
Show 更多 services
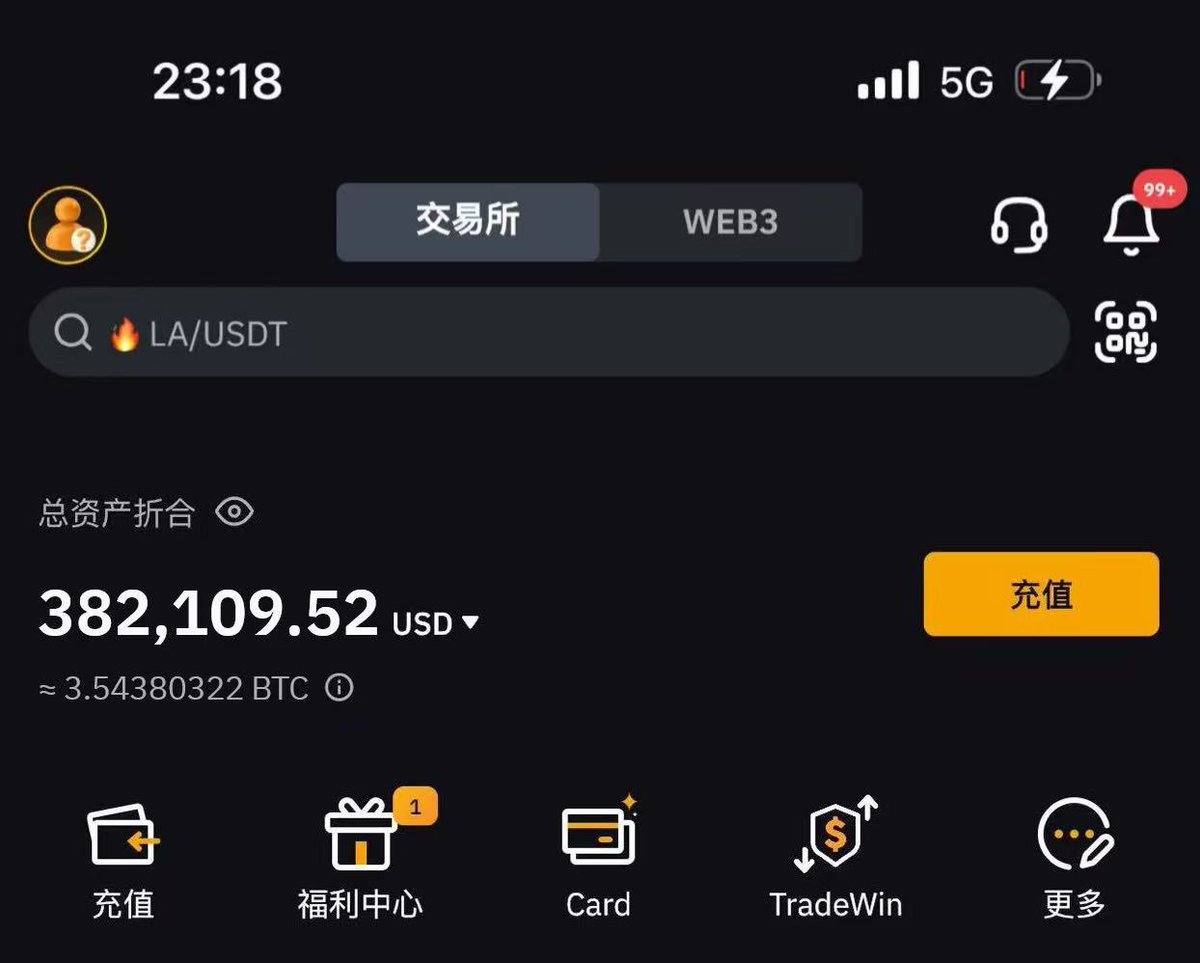[x=1075, y=860]
